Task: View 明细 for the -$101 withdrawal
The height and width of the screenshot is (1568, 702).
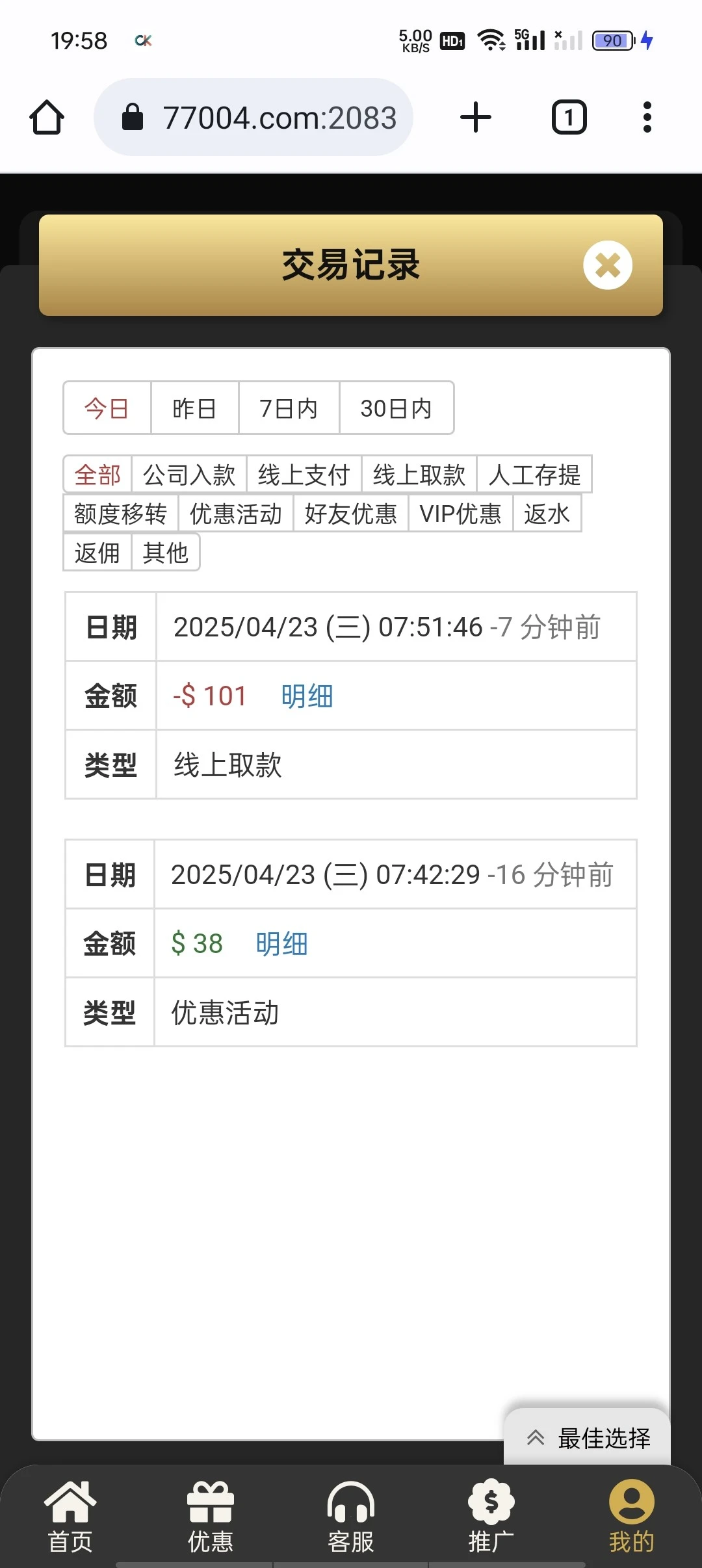Action: point(306,695)
